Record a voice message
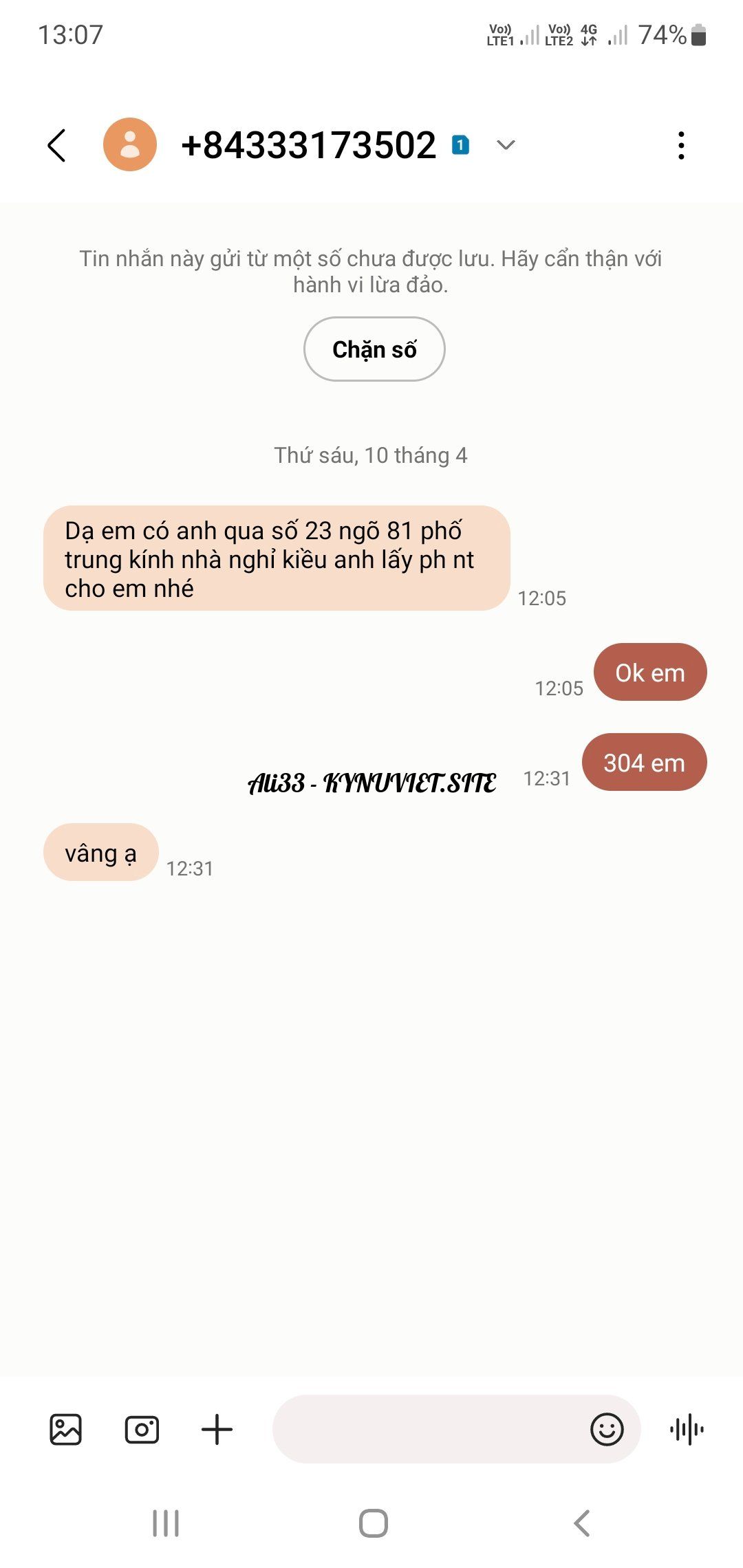This screenshot has height=1568, width=743. (x=687, y=1430)
